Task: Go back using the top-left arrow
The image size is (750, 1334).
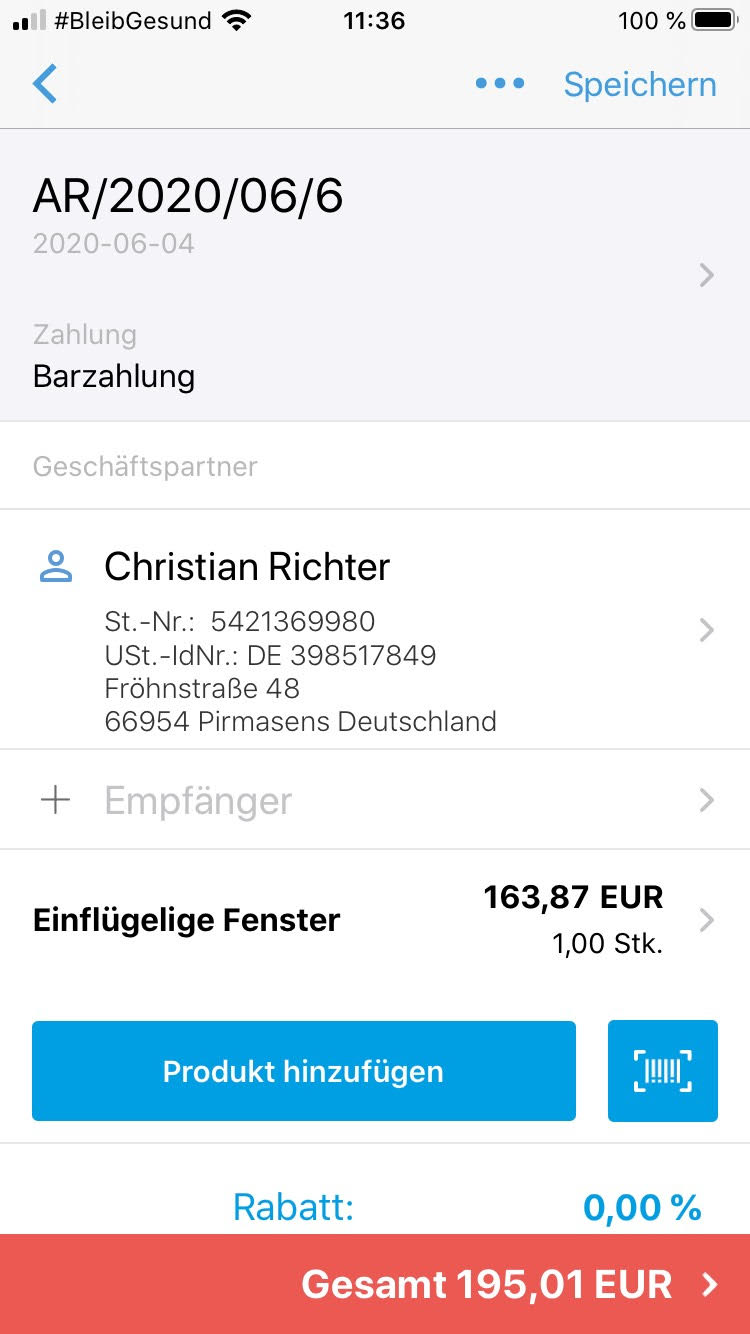Action: pyautogui.click(x=45, y=85)
